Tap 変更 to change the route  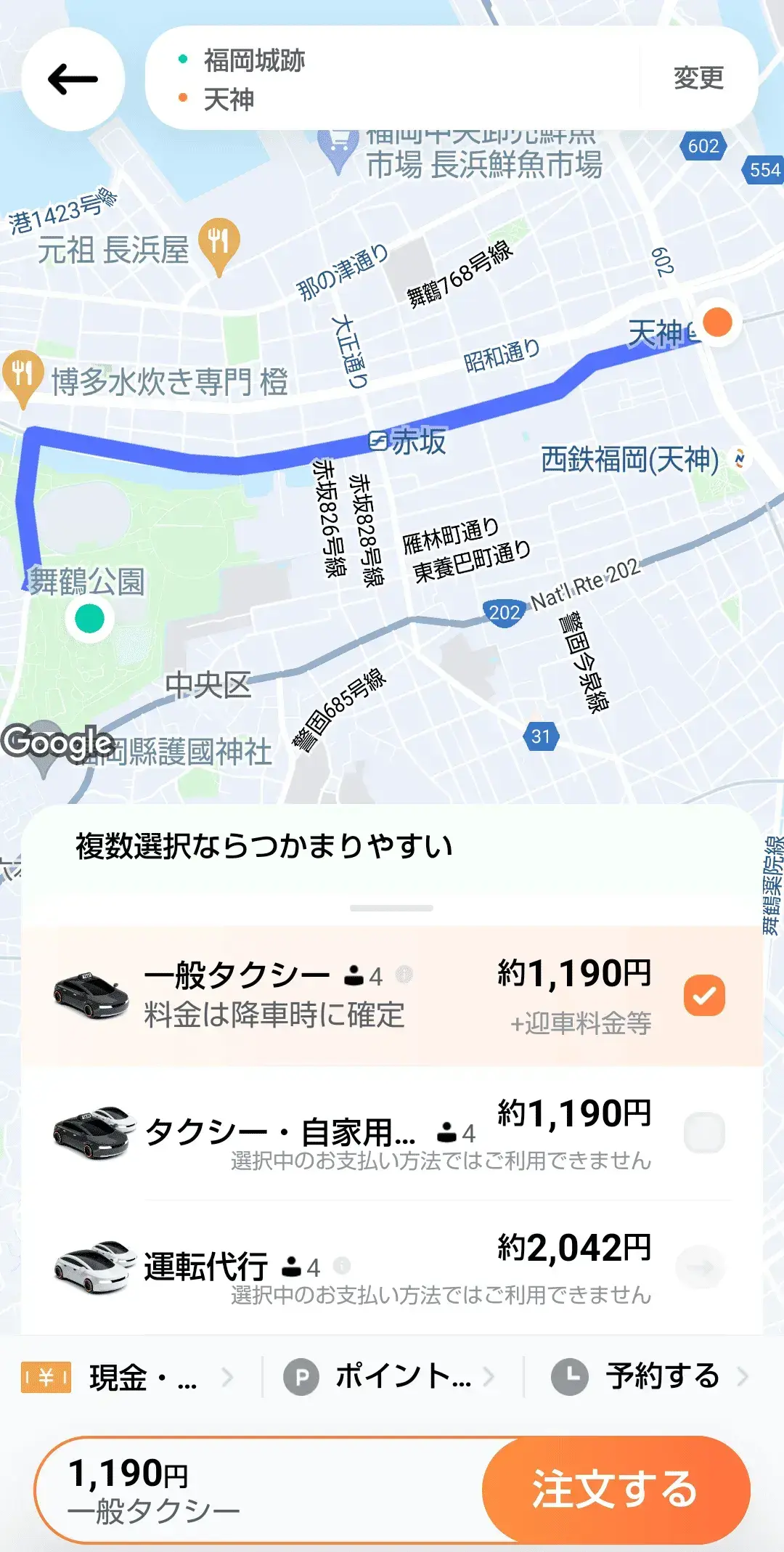click(x=698, y=78)
